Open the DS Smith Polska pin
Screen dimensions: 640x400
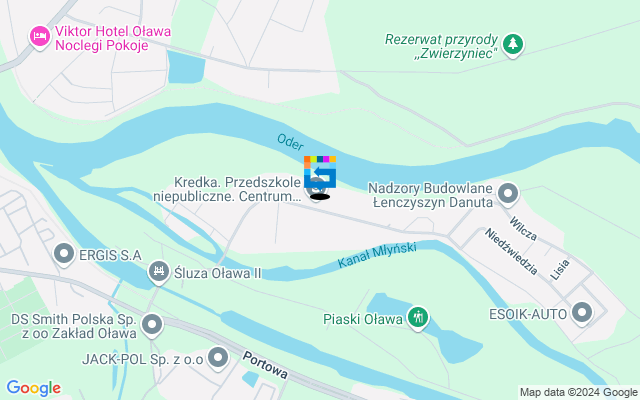point(152,324)
